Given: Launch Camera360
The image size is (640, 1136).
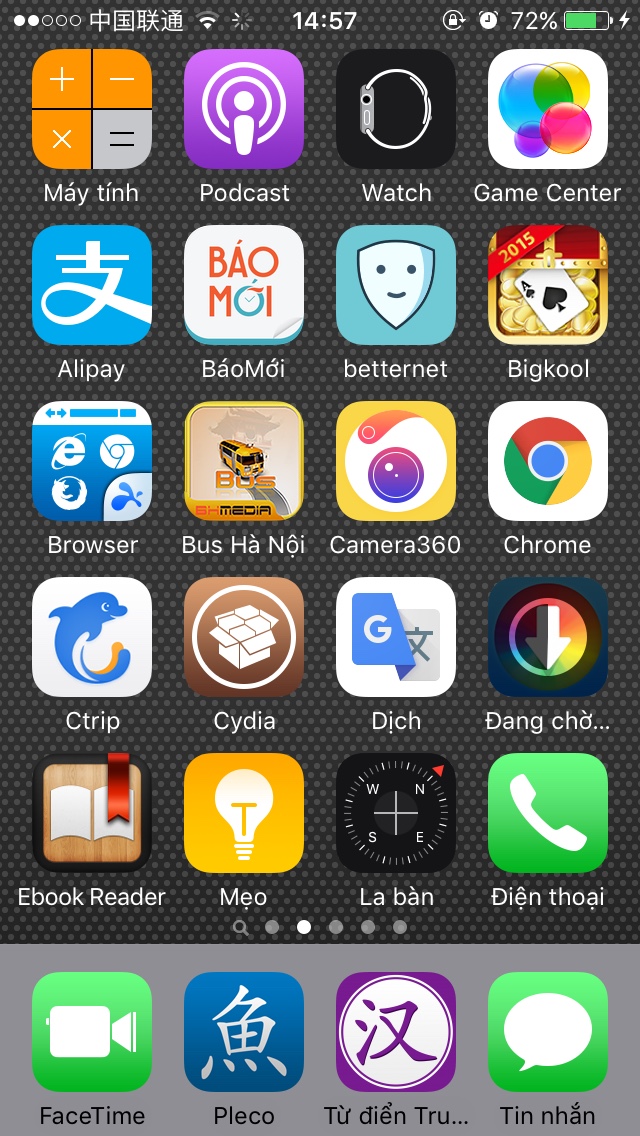Looking at the screenshot, I should [x=396, y=461].
